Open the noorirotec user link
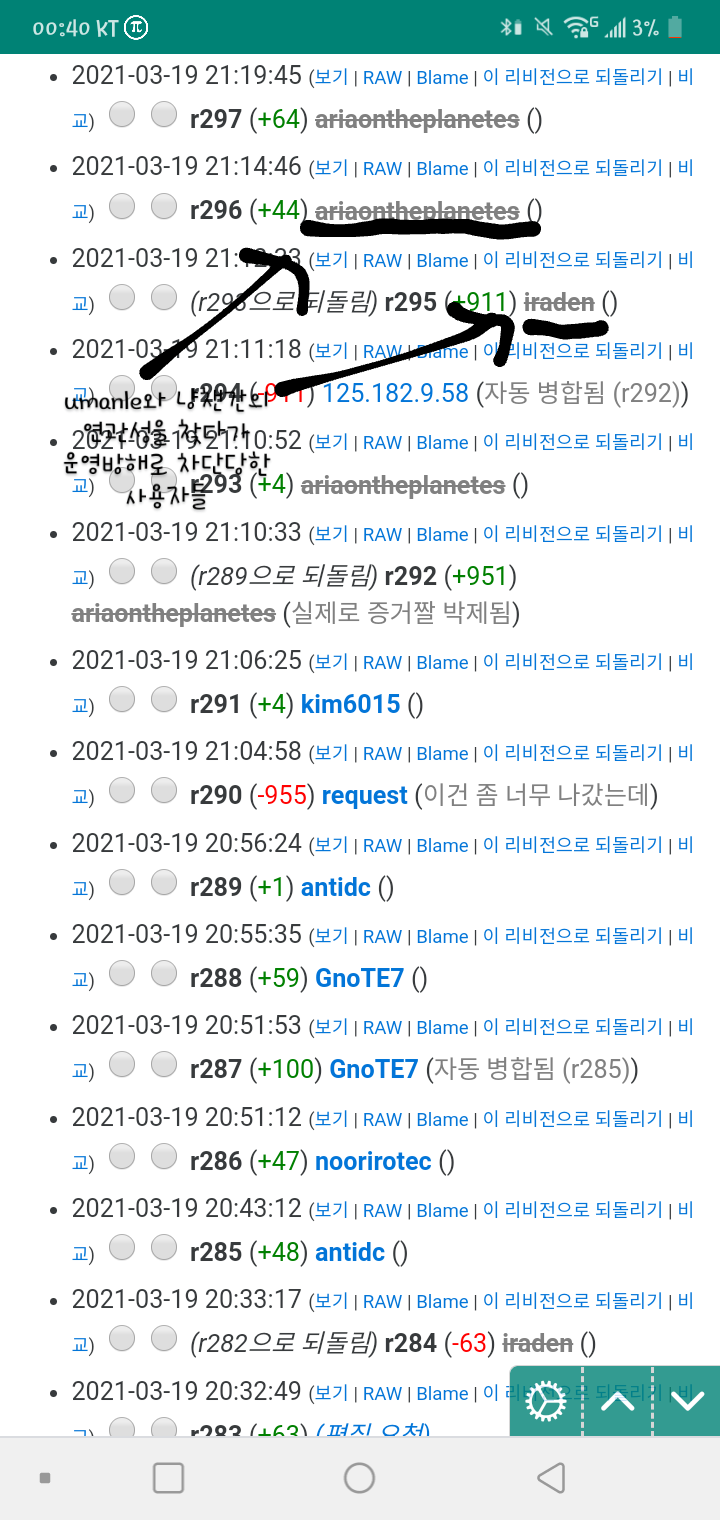 pos(373,1161)
